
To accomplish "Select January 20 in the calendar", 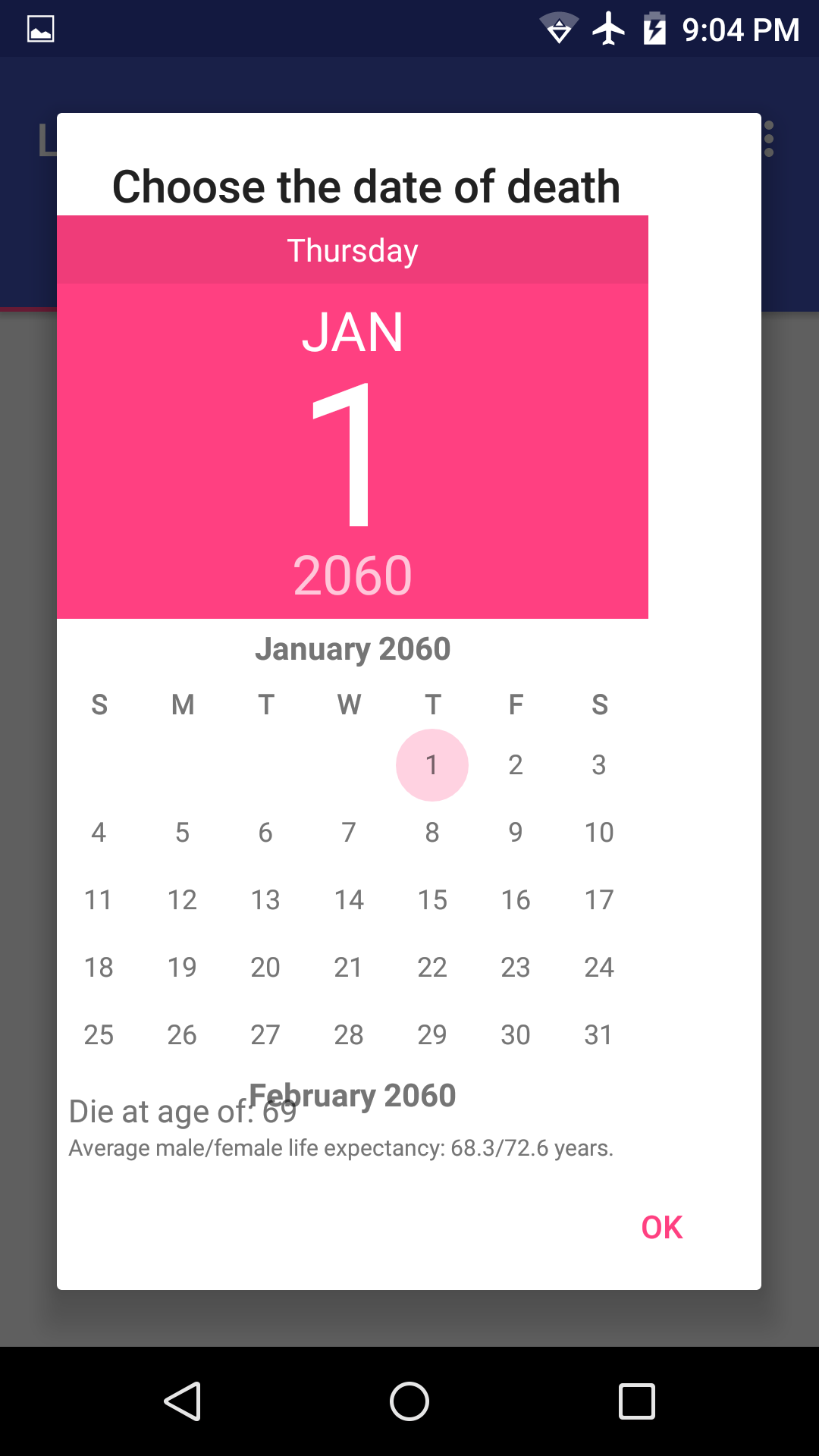I will [265, 968].
